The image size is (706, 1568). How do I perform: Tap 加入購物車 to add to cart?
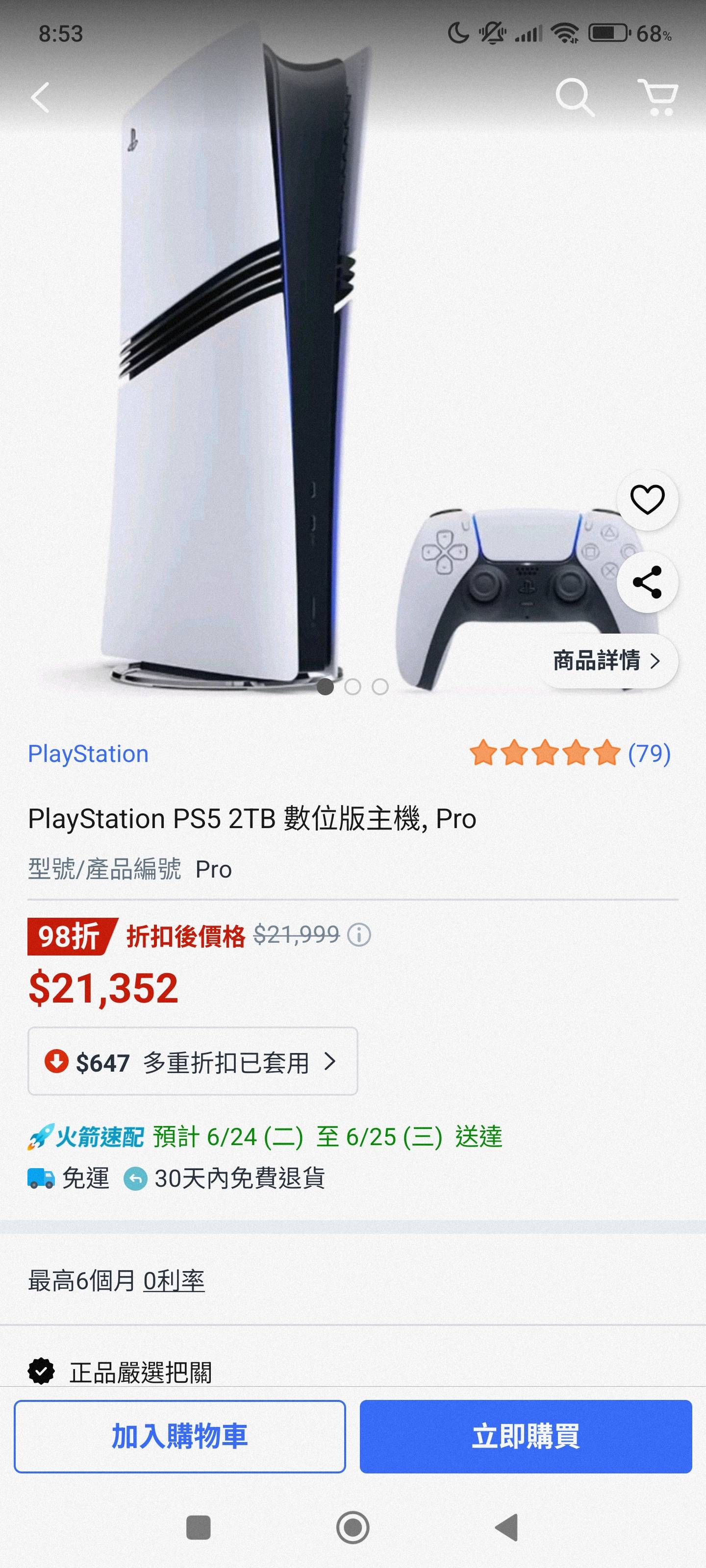180,1437
